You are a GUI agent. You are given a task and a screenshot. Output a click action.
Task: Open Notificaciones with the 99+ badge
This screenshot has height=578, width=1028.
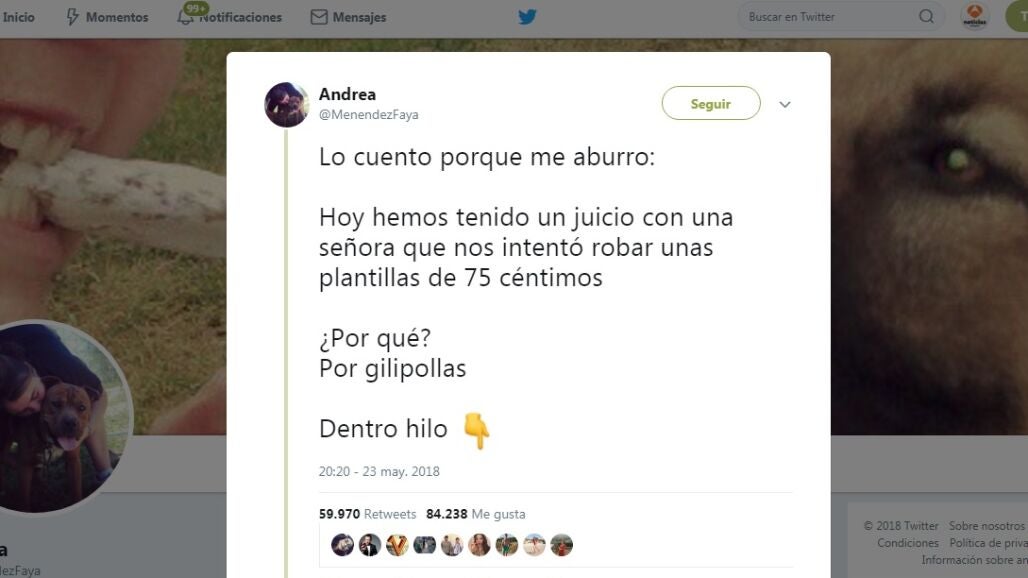(x=230, y=17)
